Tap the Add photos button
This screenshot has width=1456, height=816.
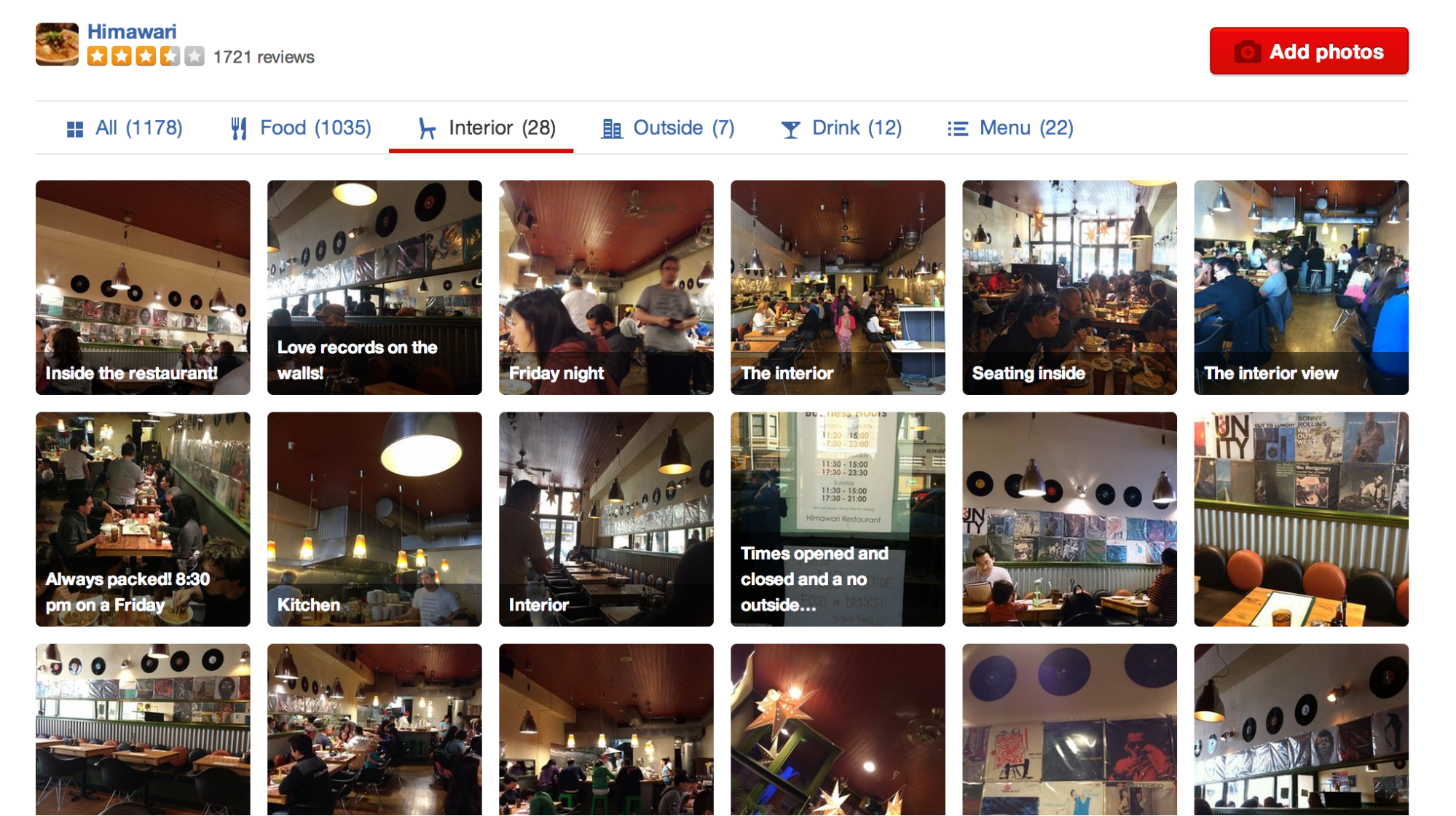tap(1308, 51)
